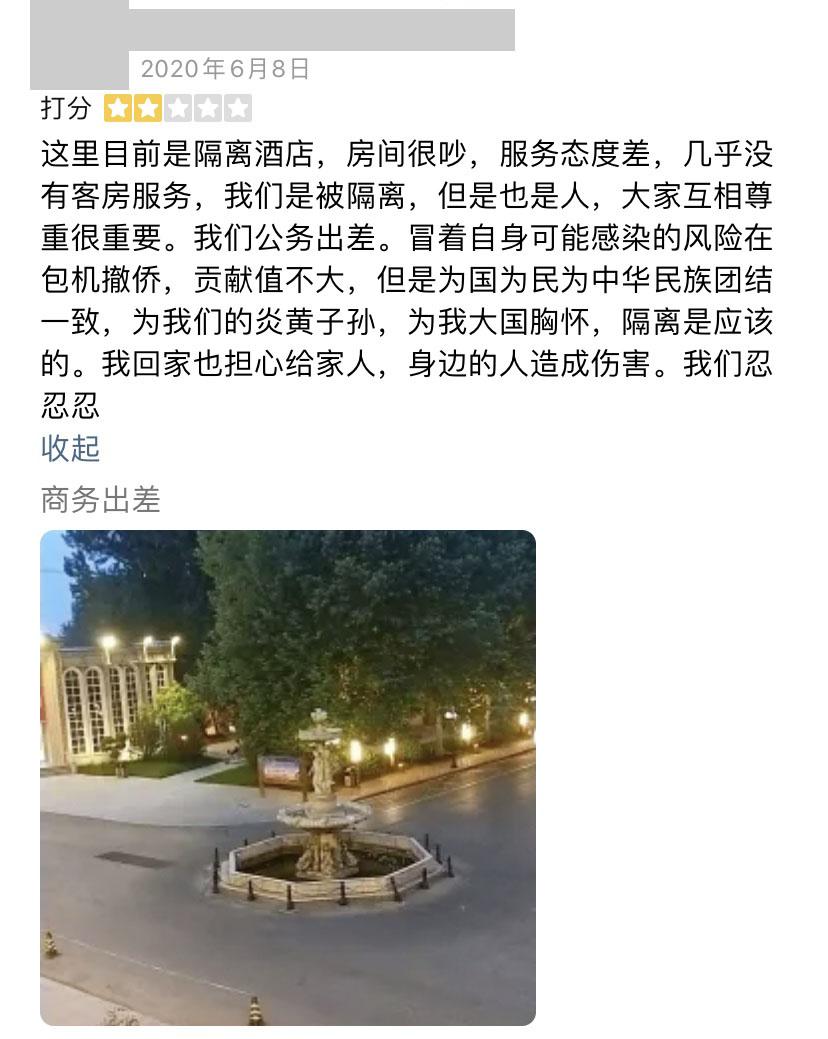The image size is (828, 1039).
Task: Collapse the review with 收起
Action: (70, 448)
